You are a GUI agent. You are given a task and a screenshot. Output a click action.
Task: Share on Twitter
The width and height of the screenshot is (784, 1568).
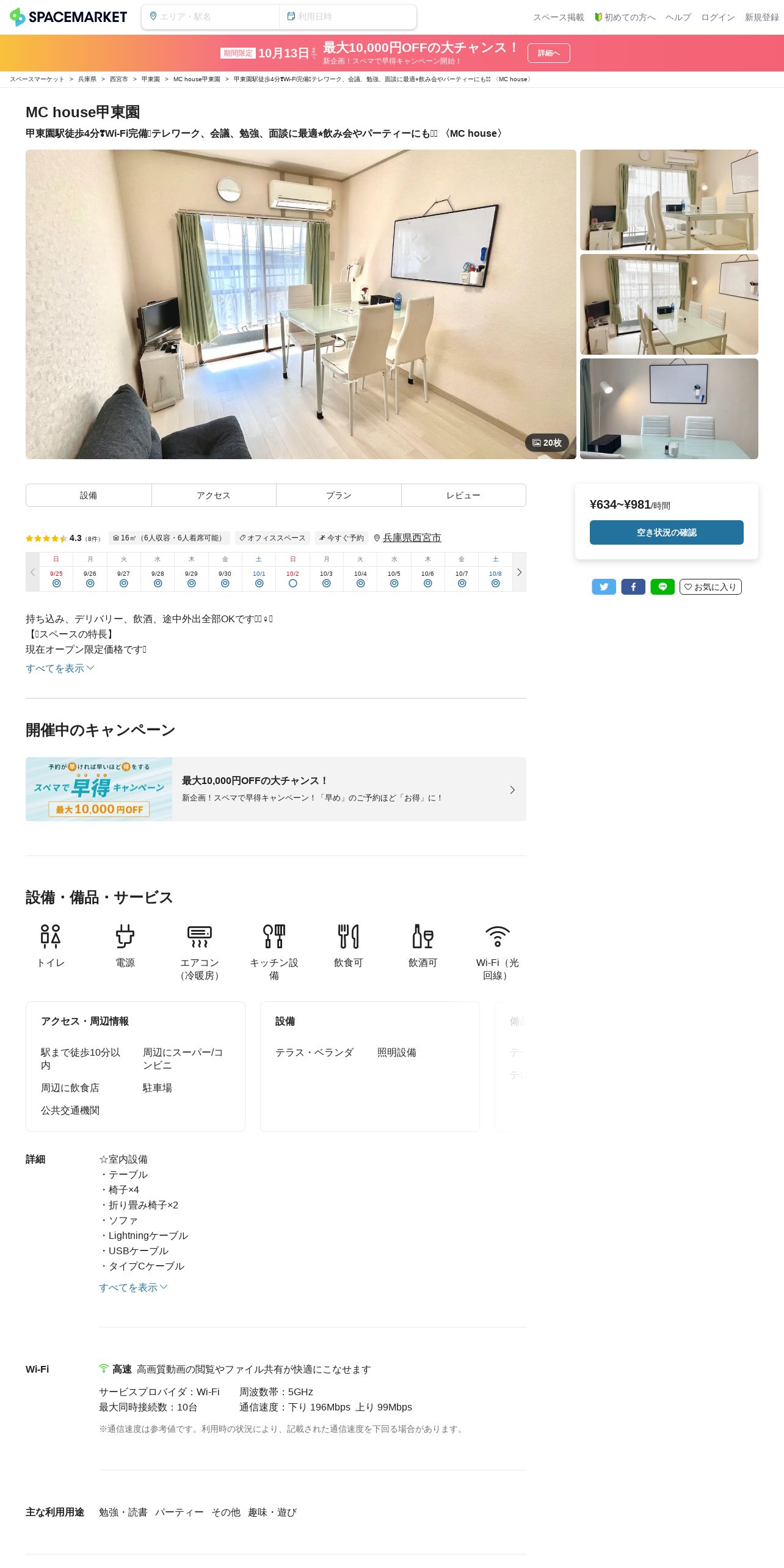[x=604, y=587]
